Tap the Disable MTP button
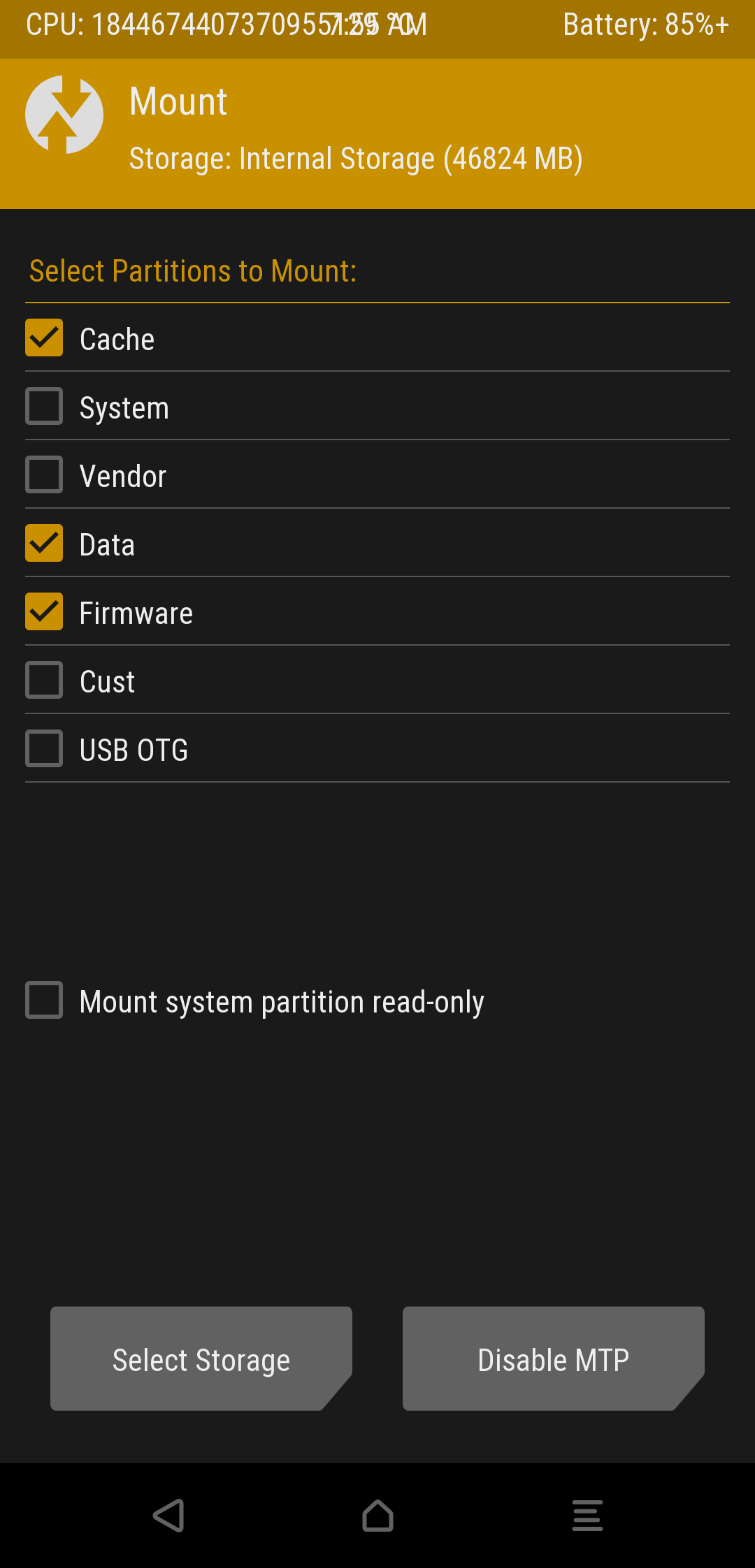The image size is (755, 1568). point(554,1359)
